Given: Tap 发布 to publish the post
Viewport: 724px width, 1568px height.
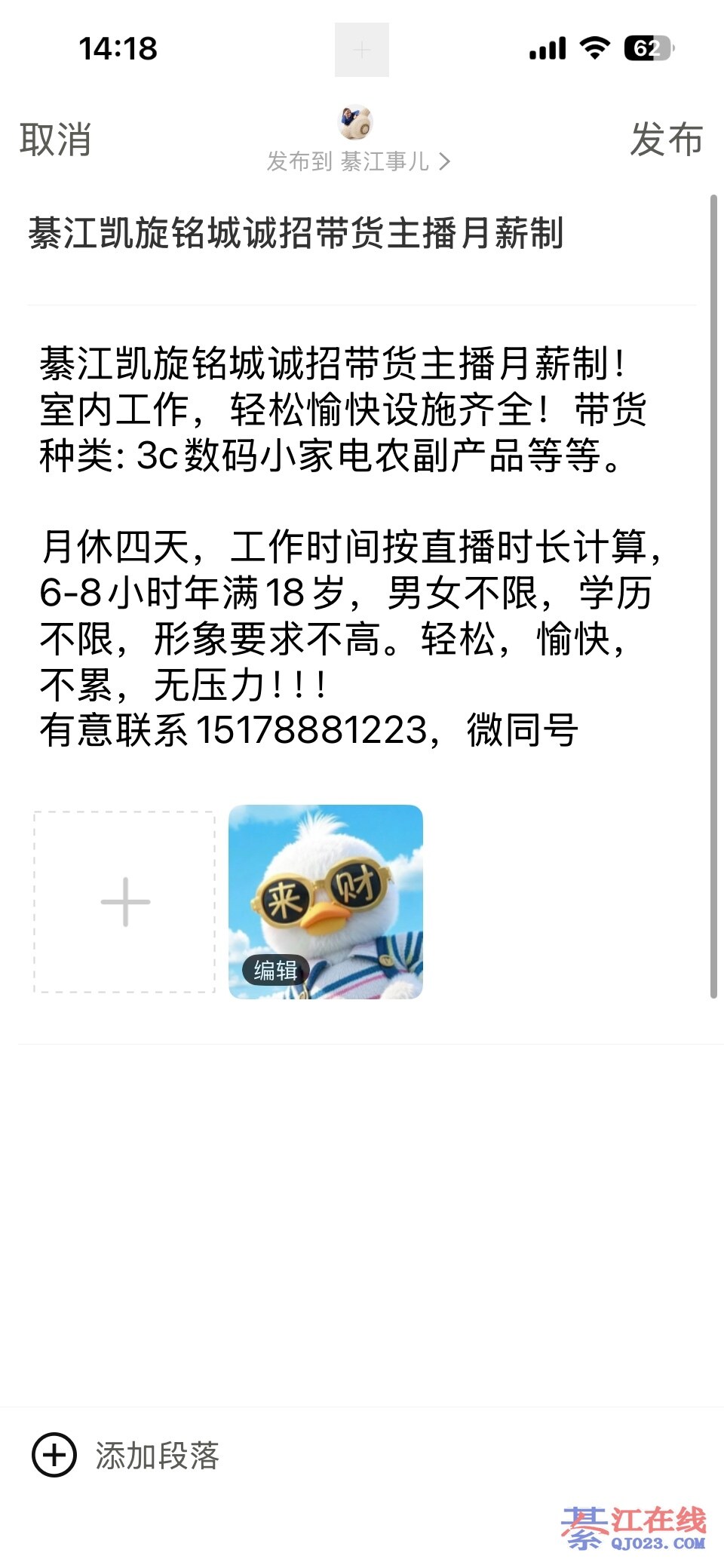Looking at the screenshot, I should 666,140.
